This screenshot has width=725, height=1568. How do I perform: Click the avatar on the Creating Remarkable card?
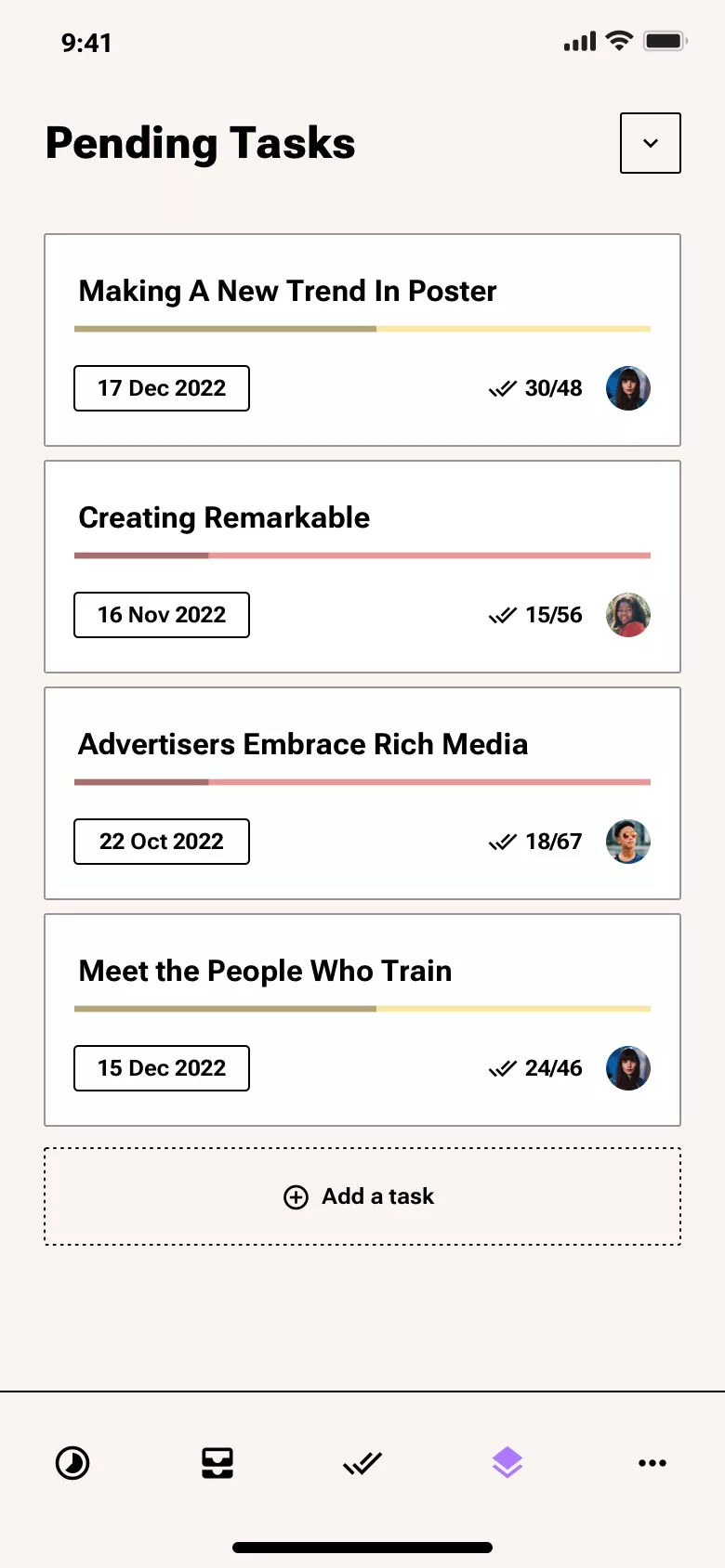(x=627, y=614)
